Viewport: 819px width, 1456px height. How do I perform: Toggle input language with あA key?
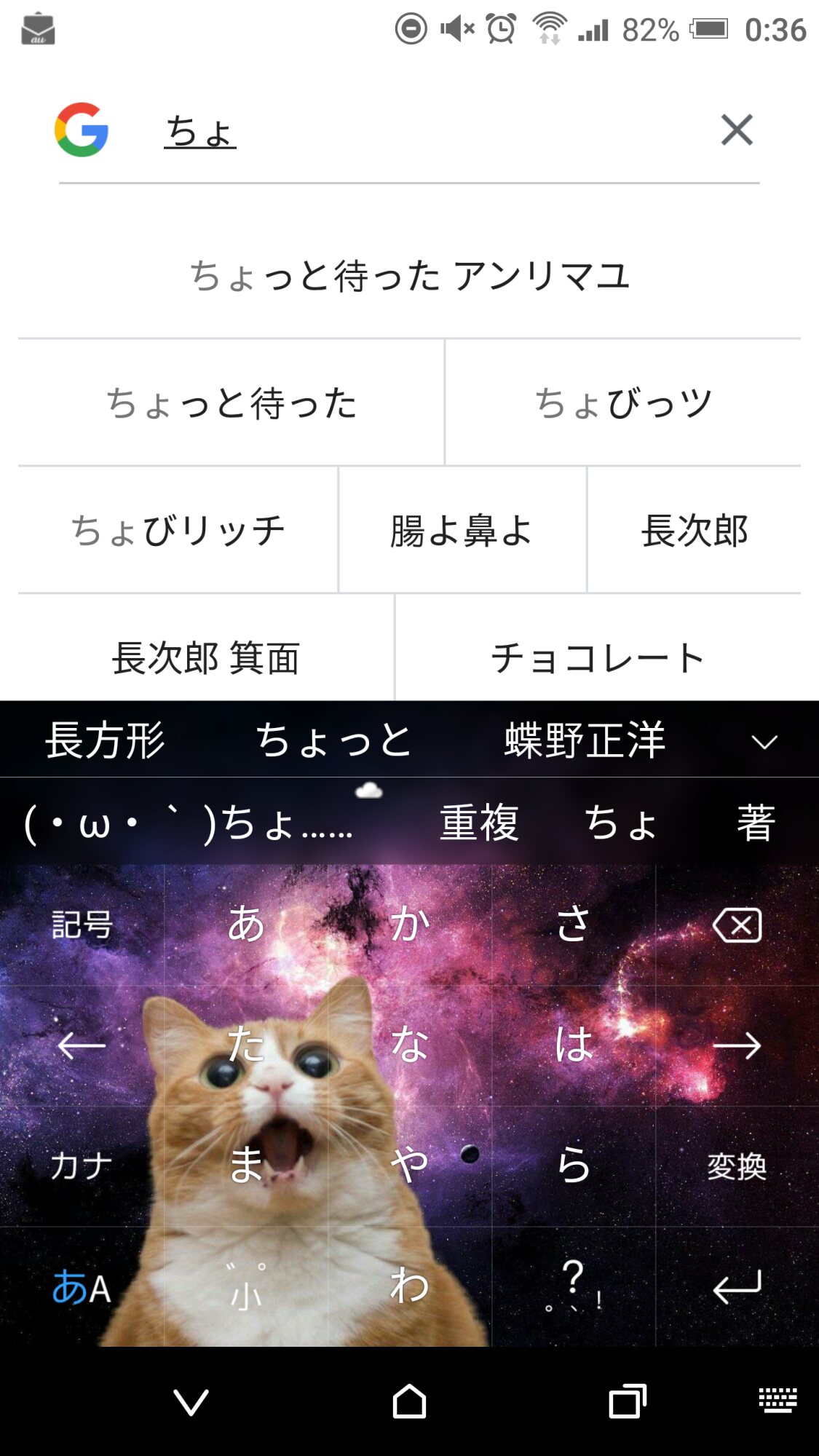pos(81,1287)
